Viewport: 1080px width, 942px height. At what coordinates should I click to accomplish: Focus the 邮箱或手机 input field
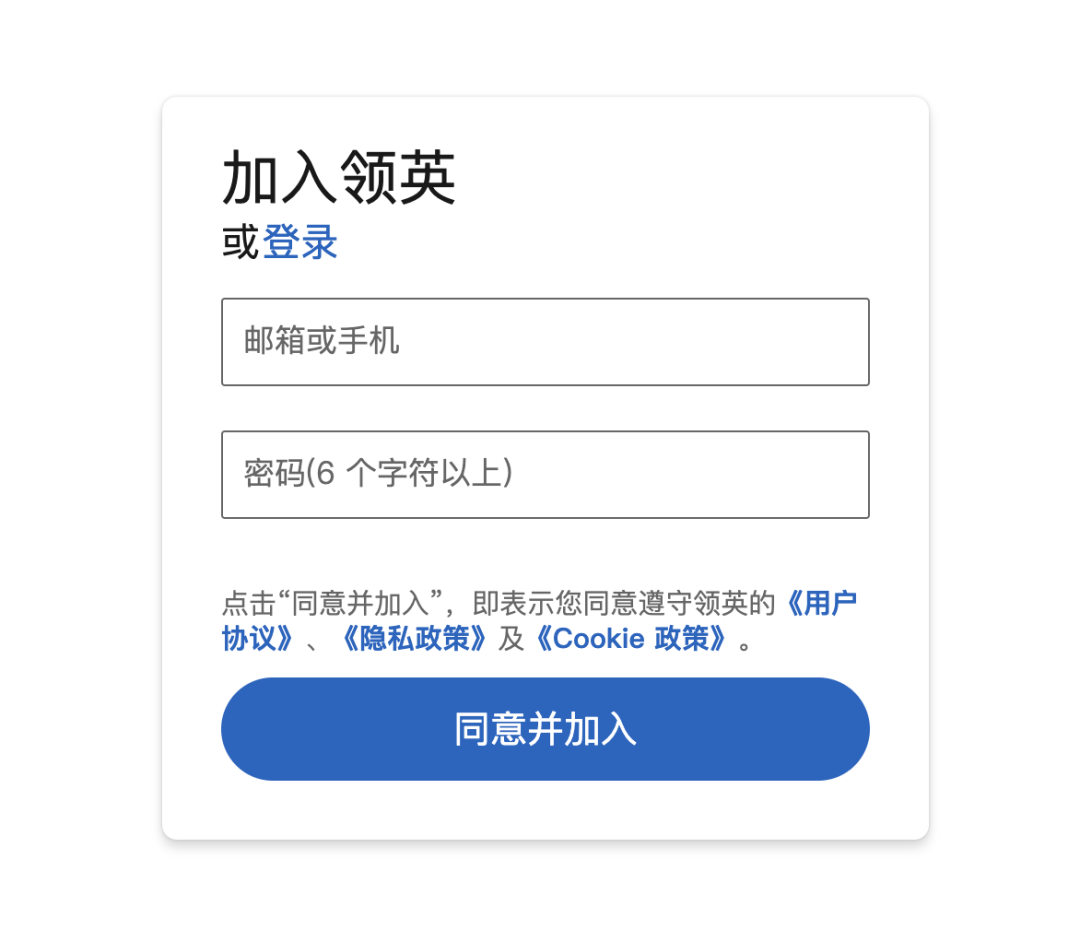[x=545, y=342]
